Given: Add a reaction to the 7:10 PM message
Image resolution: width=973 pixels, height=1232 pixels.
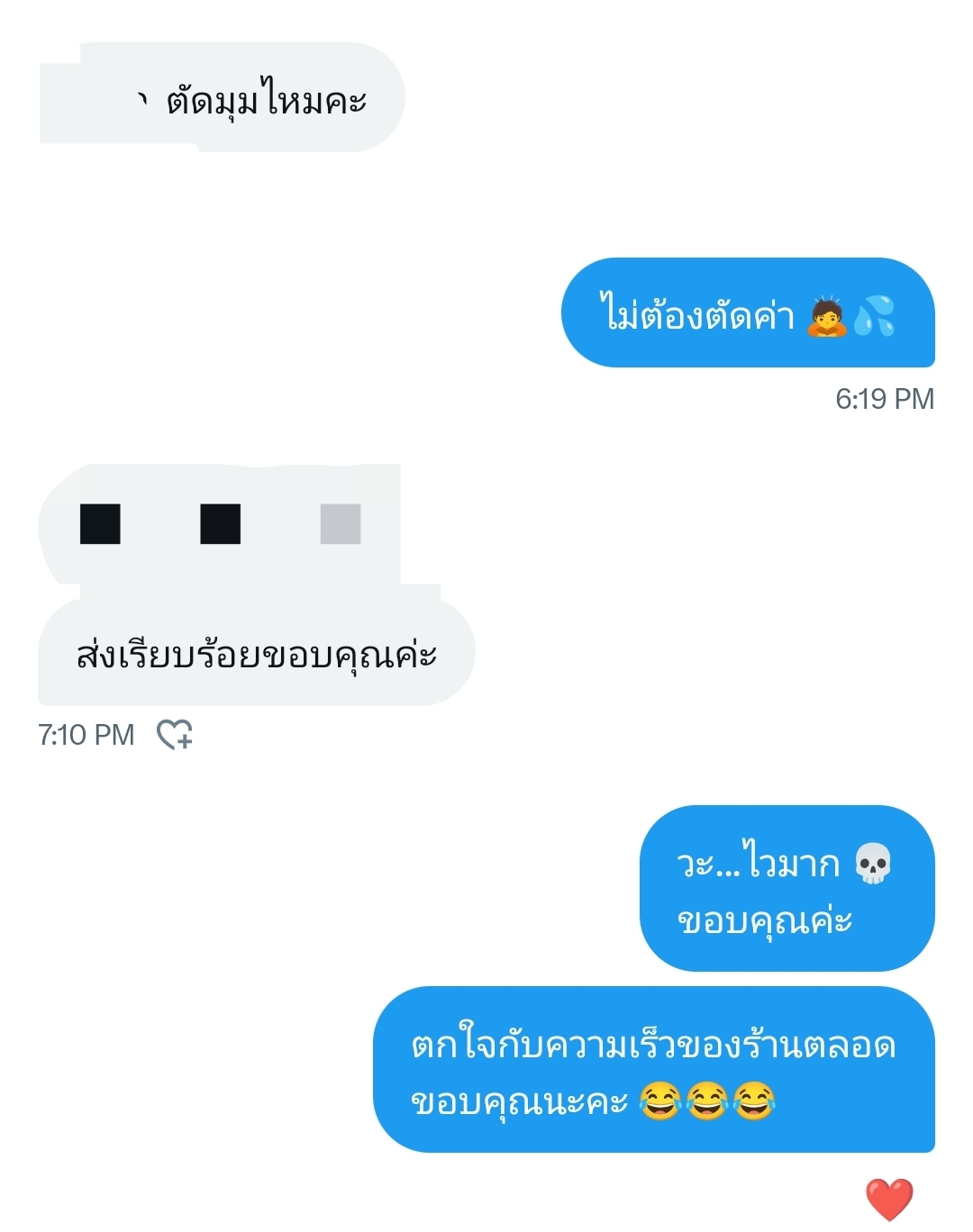Looking at the screenshot, I should (x=175, y=735).
